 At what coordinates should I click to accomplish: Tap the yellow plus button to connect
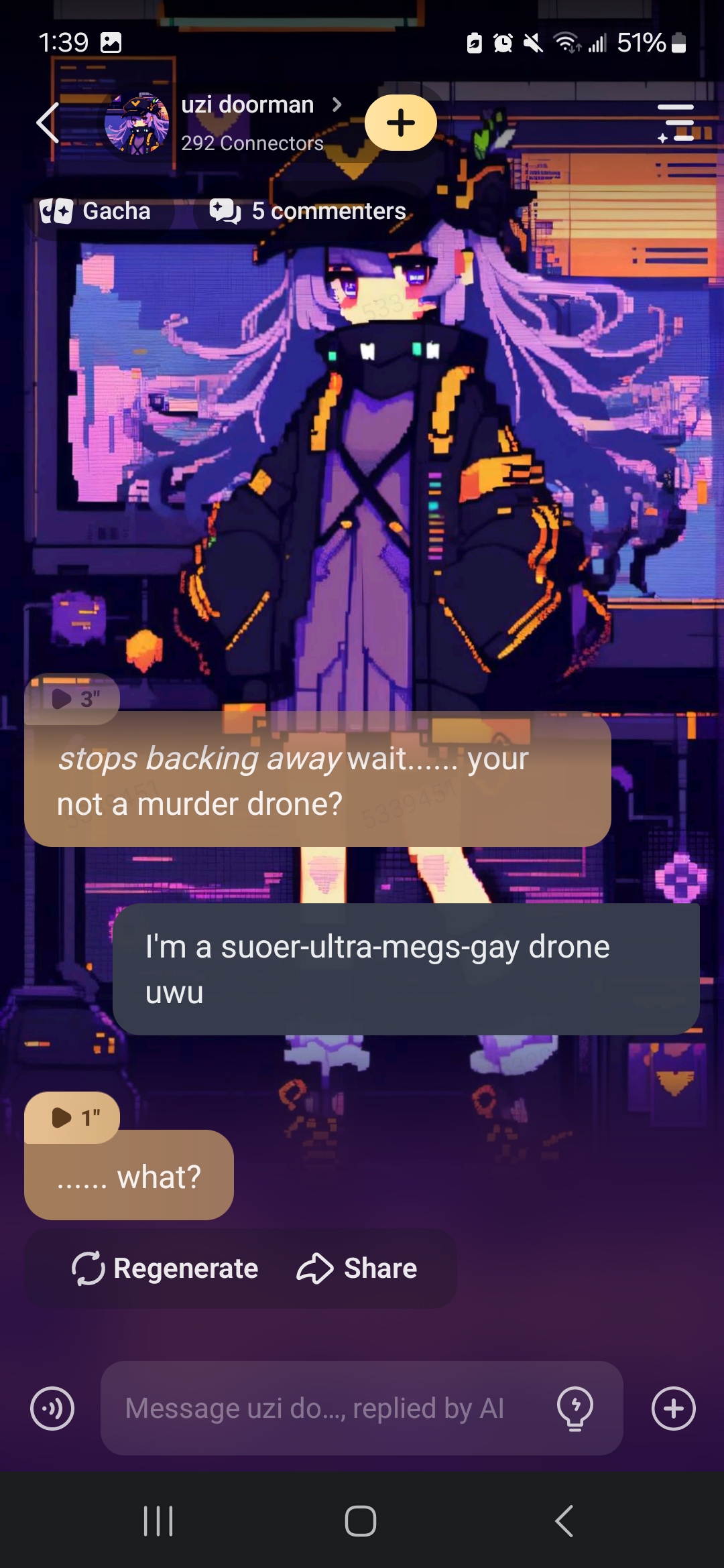(x=400, y=123)
